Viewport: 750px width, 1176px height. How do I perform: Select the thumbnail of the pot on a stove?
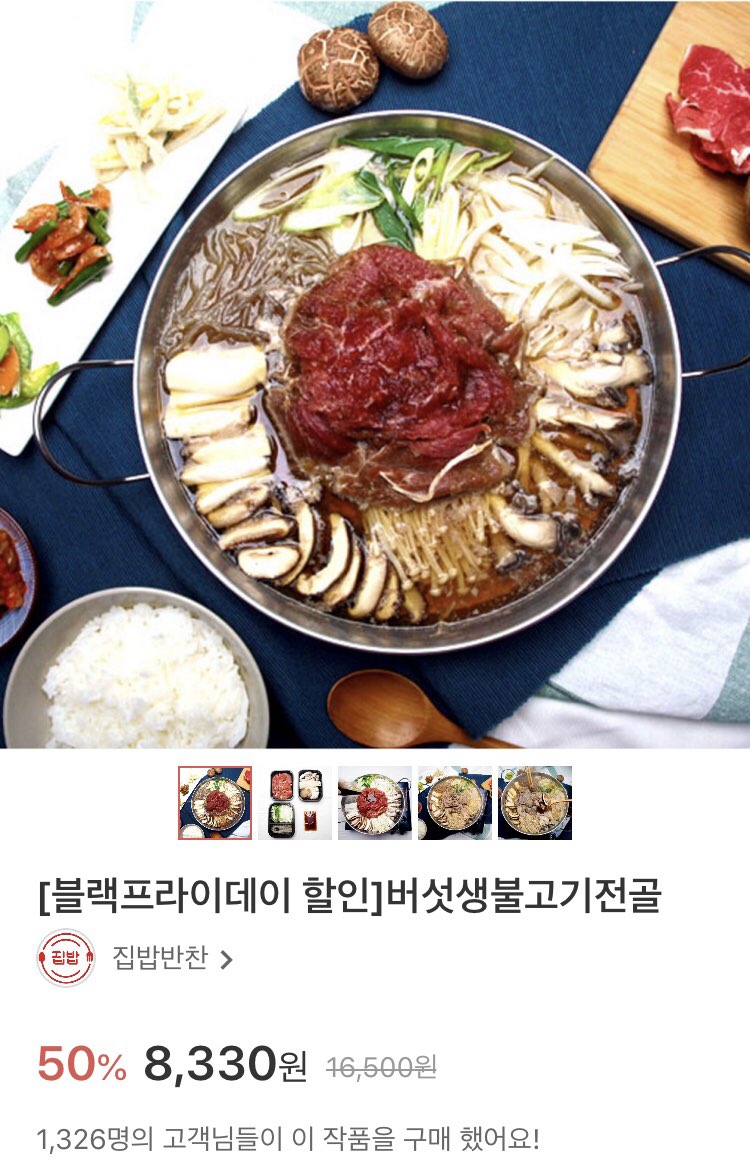point(375,803)
